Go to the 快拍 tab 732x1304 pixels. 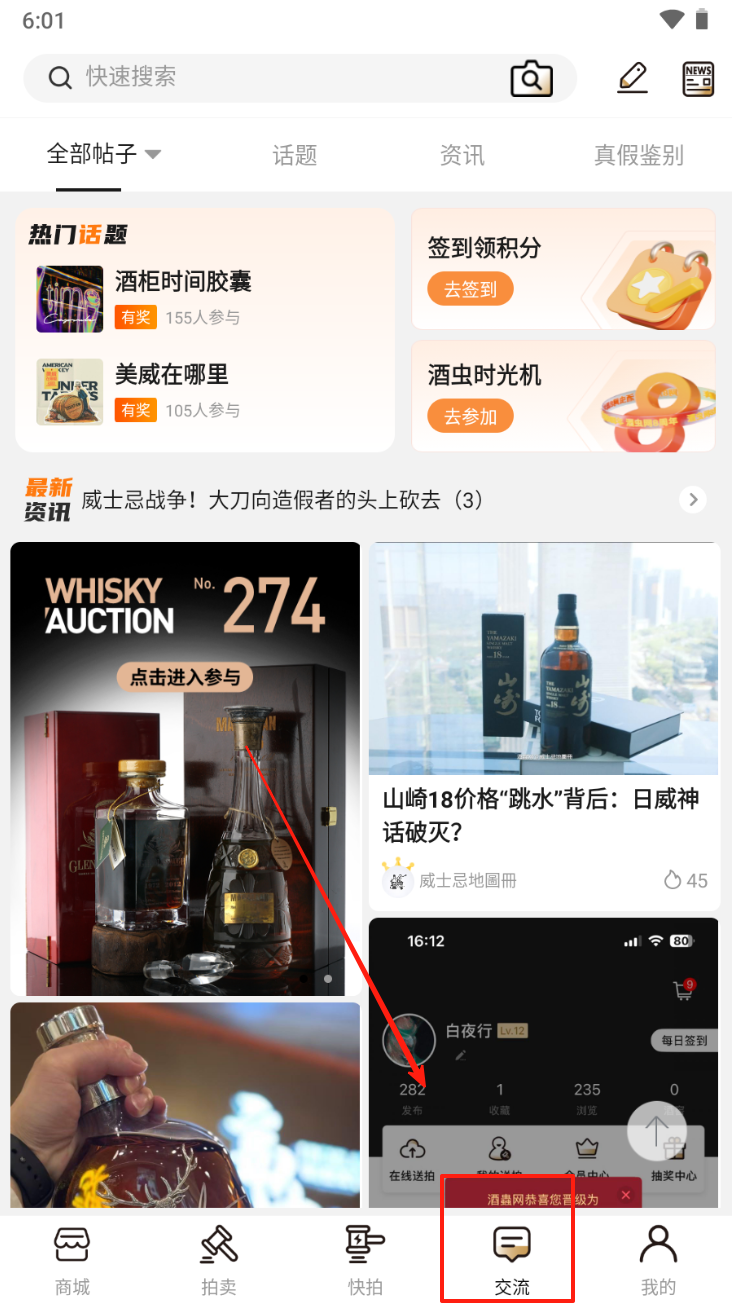point(365,1260)
